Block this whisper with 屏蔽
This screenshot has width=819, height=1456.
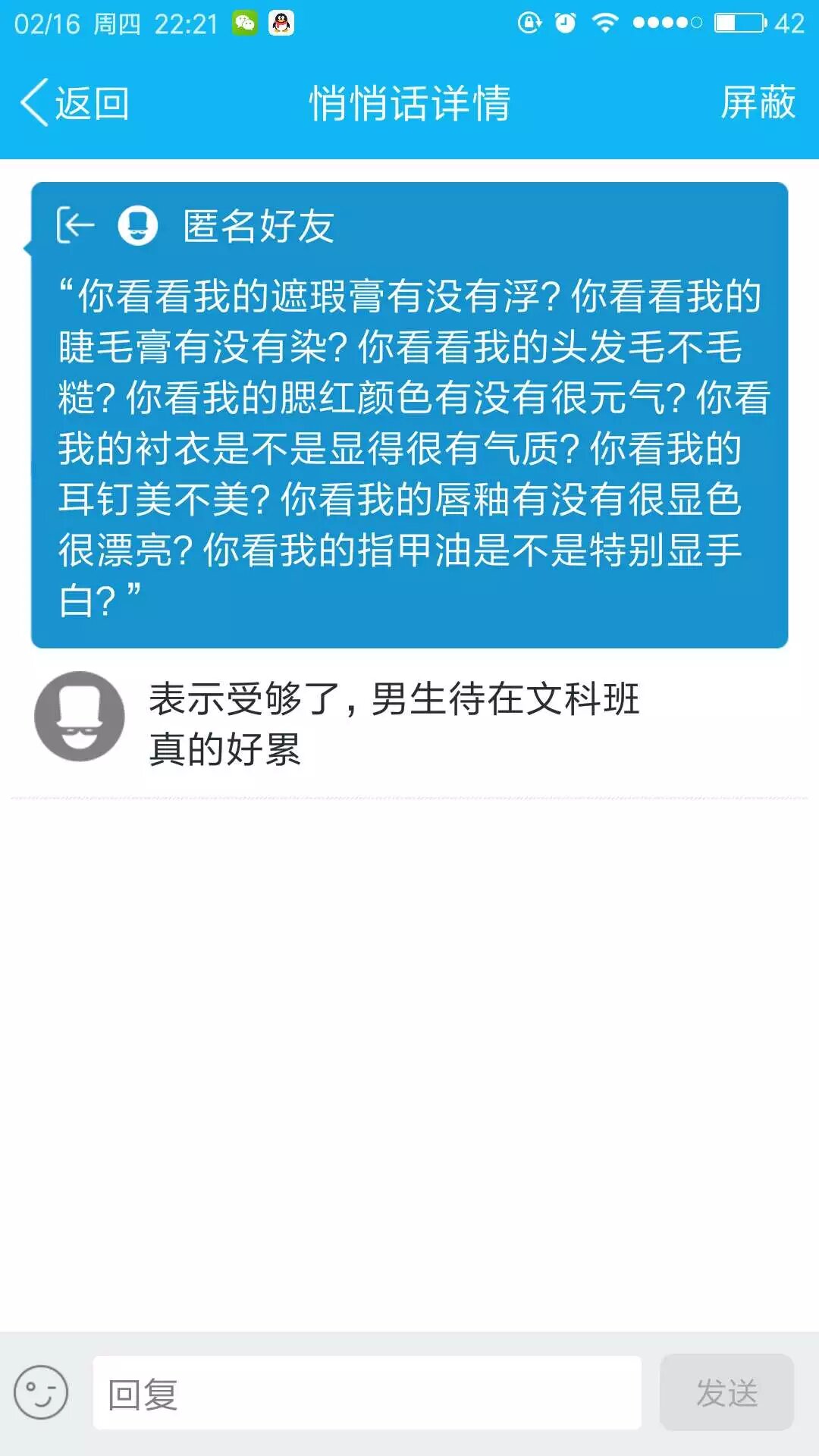coord(757,103)
